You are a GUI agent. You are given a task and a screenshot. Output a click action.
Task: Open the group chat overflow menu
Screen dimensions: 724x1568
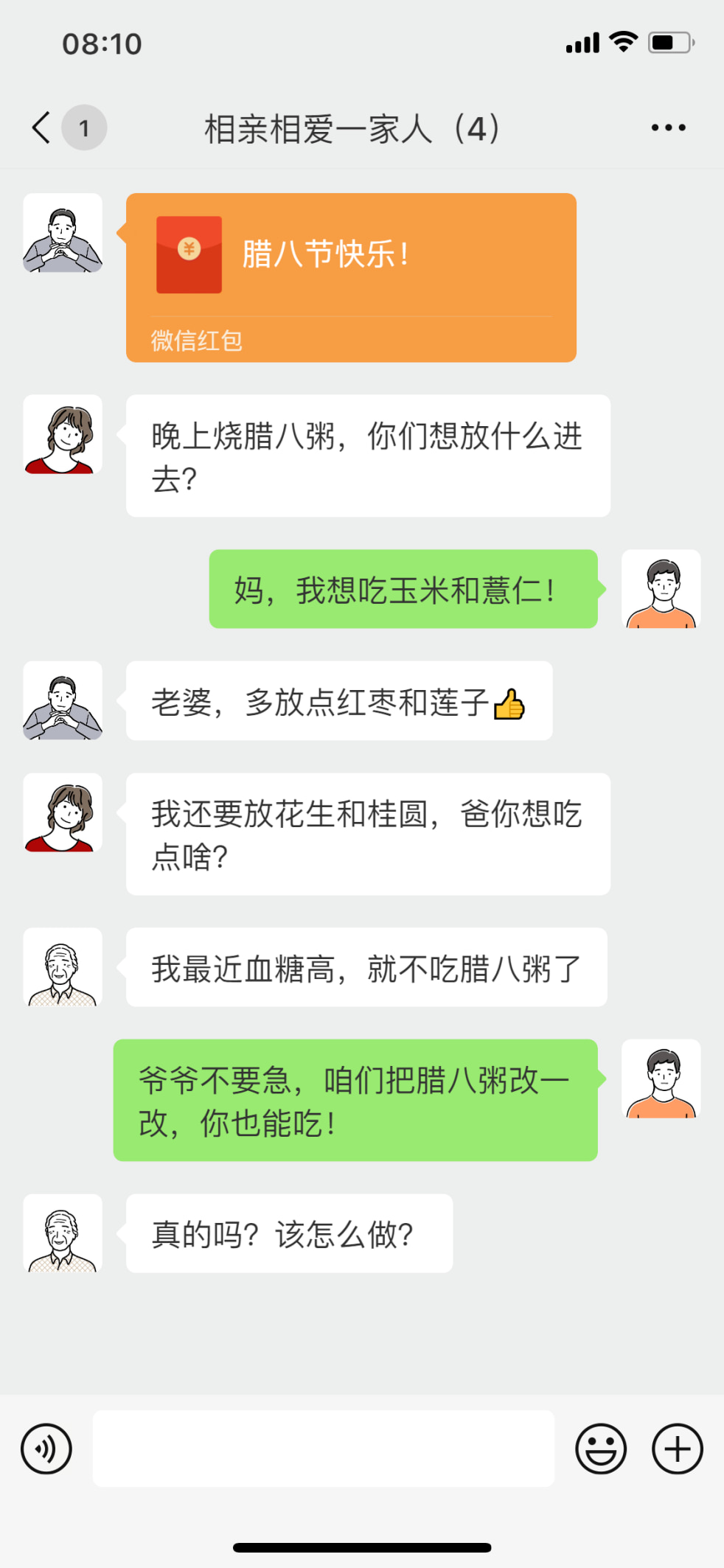pyautogui.click(x=668, y=128)
